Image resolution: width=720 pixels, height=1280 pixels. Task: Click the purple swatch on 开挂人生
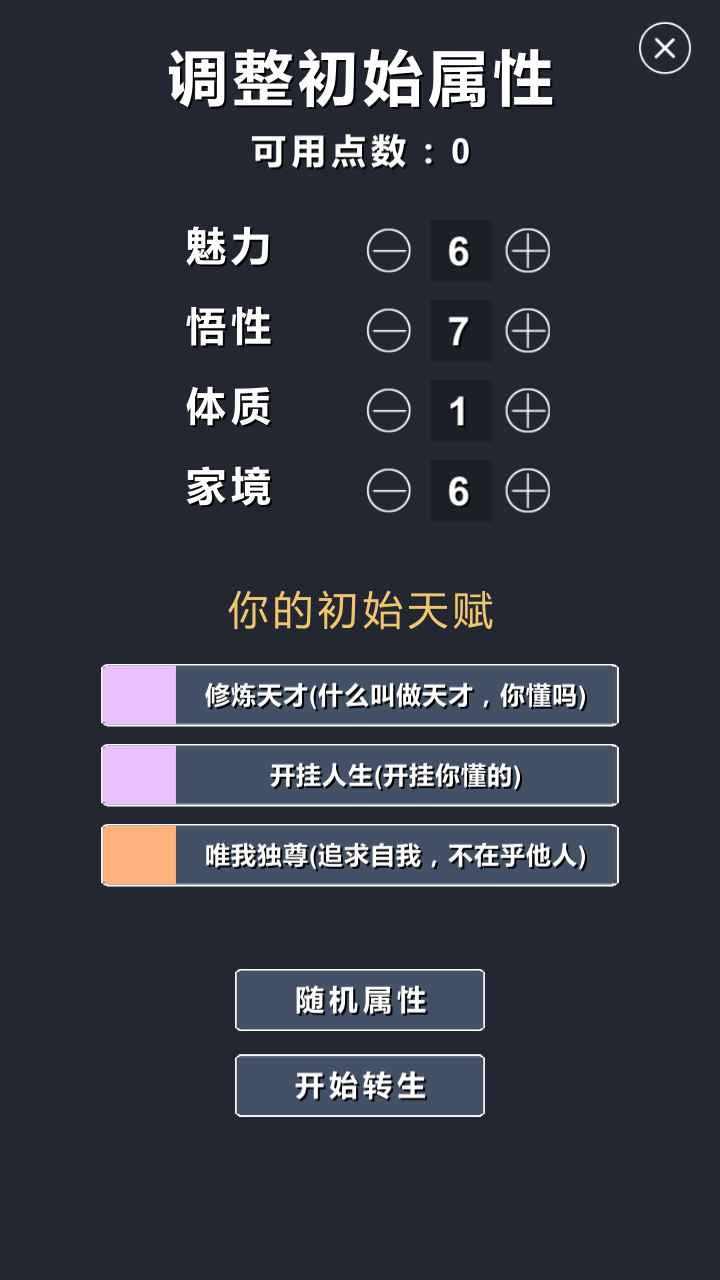pyautogui.click(x=138, y=775)
